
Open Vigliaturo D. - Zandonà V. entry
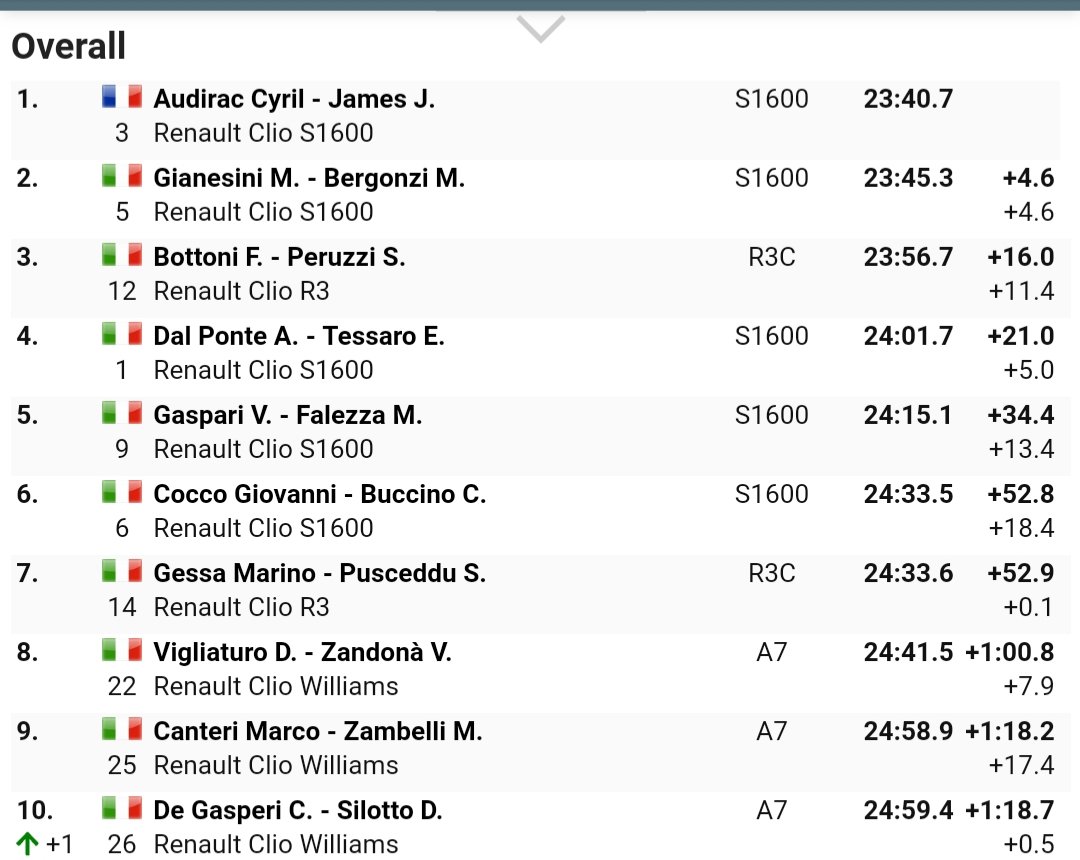tap(302, 652)
